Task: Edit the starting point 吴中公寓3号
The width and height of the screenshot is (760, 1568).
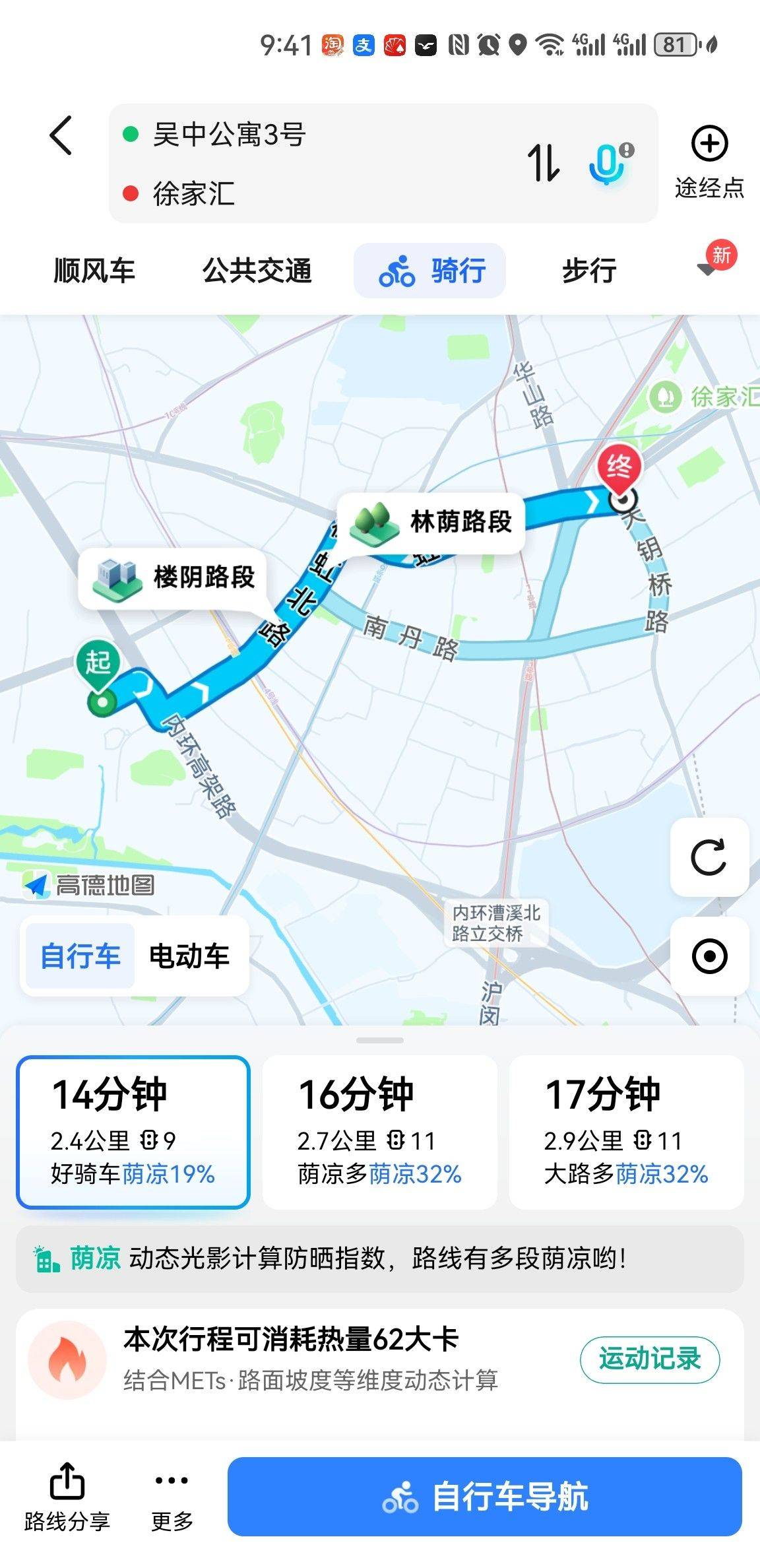Action: tap(230, 135)
